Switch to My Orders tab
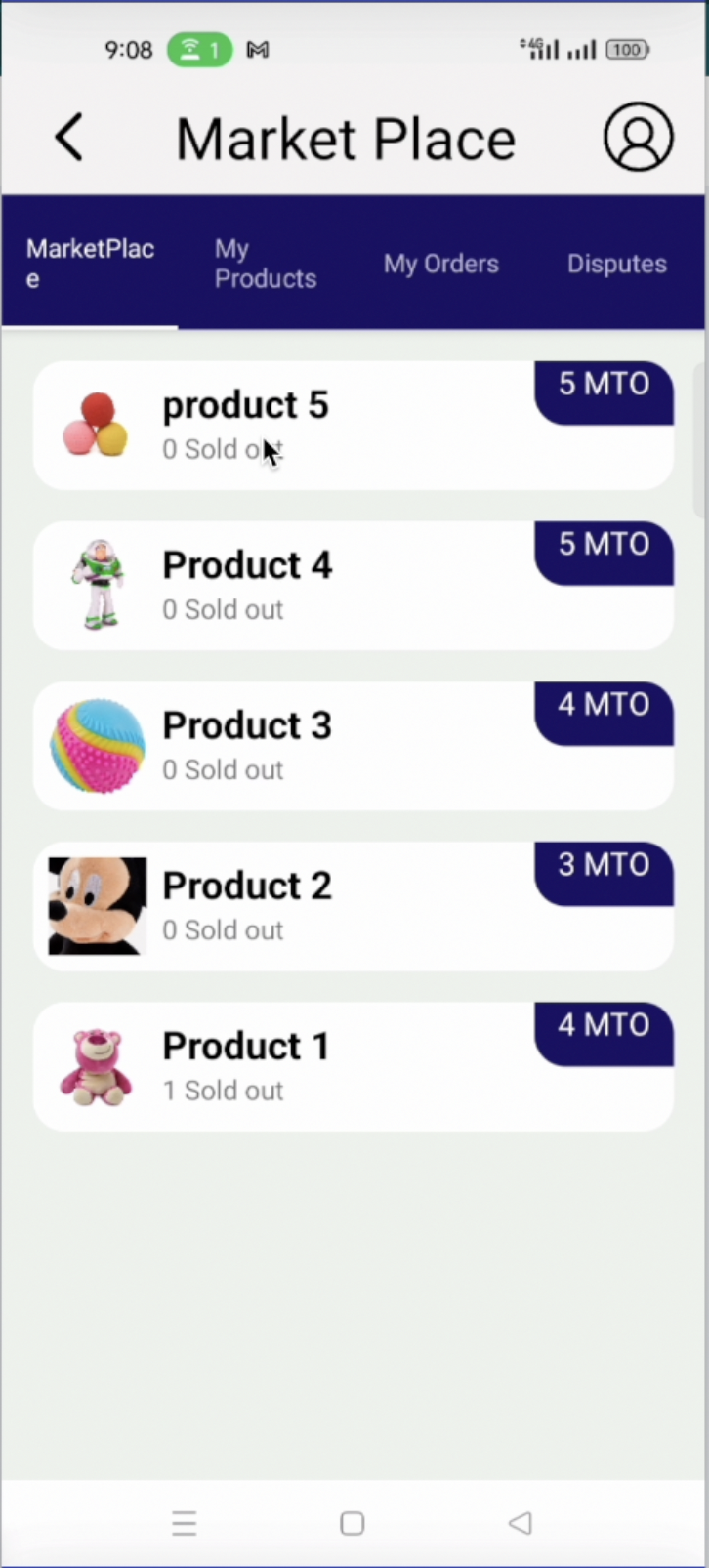 [440, 264]
